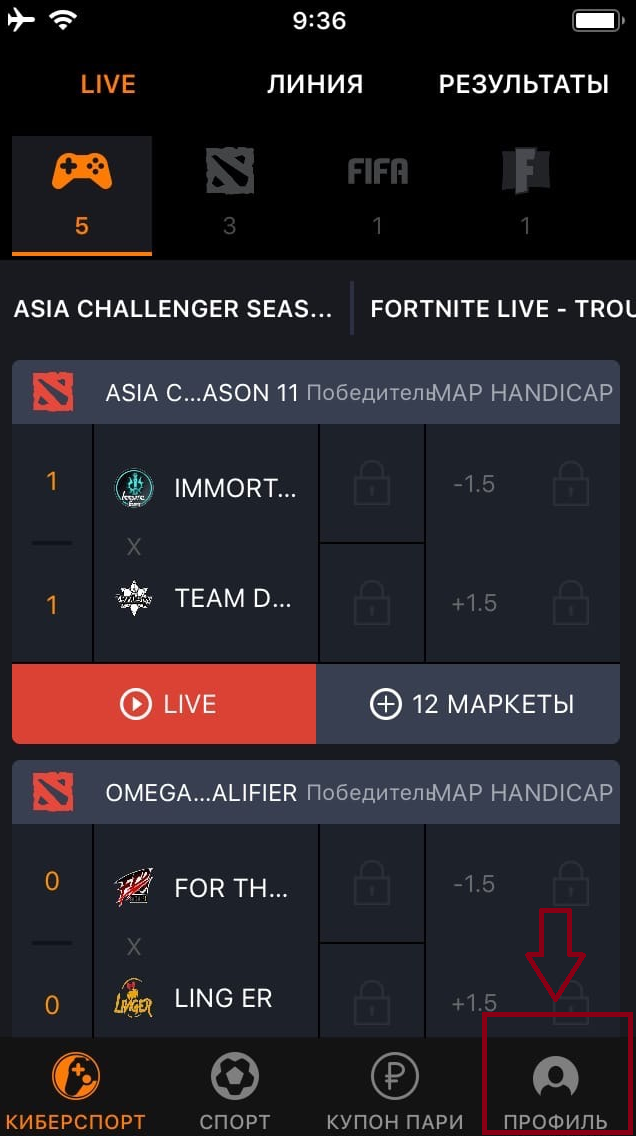Switch to the ЛИНИЯ tab
This screenshot has width=636, height=1136.
tap(314, 85)
